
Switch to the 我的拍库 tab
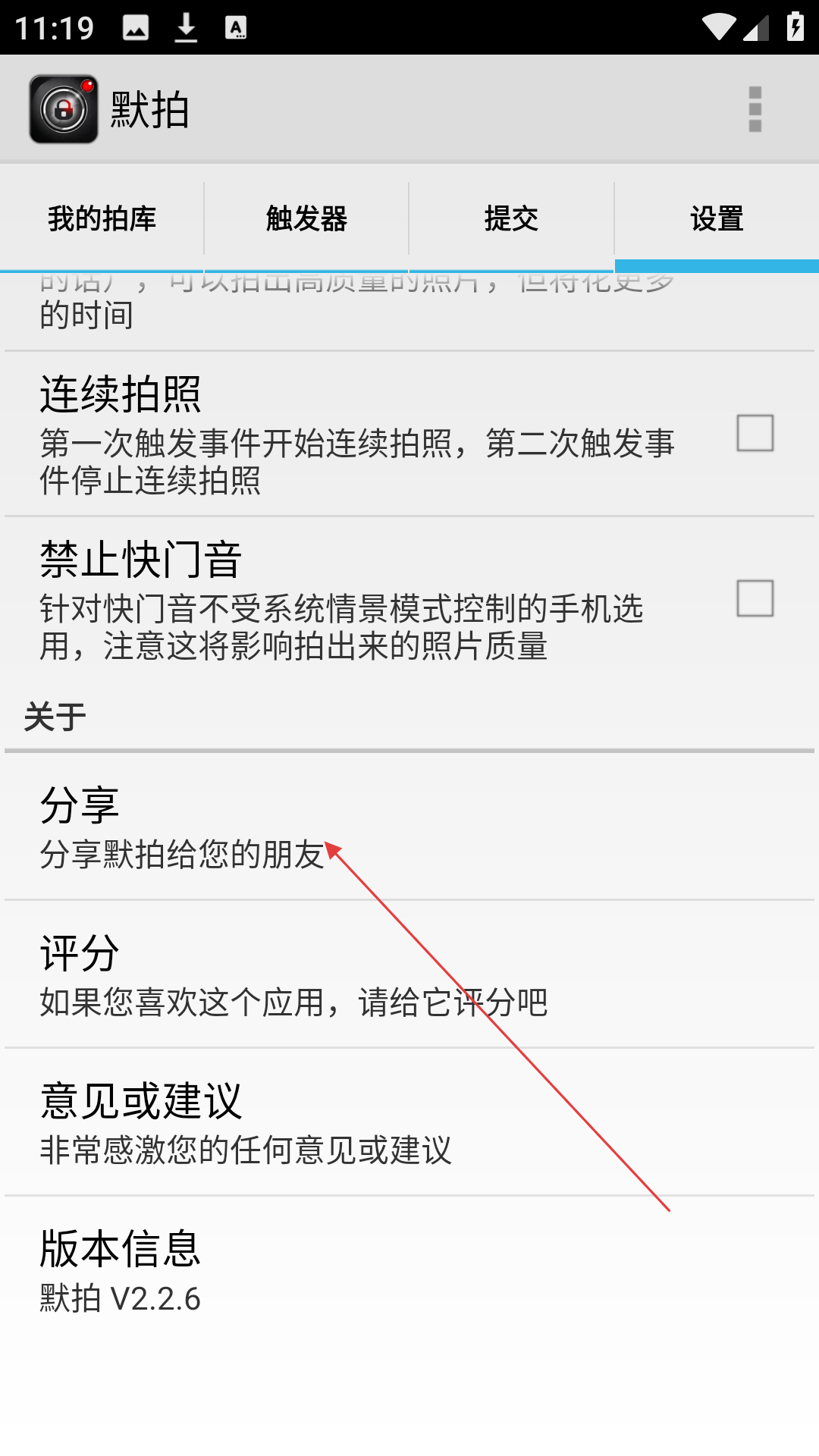point(102,219)
